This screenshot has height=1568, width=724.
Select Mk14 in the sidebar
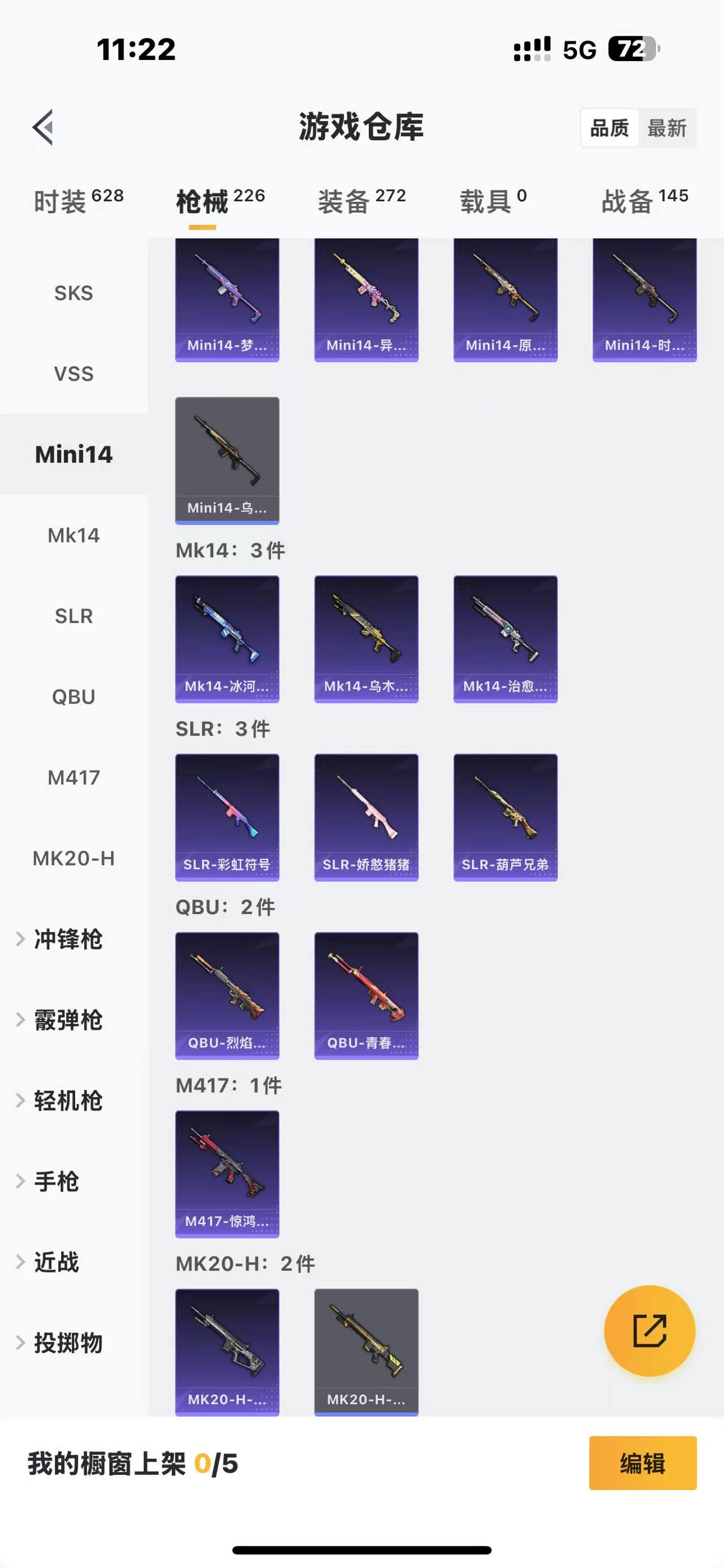click(x=74, y=535)
